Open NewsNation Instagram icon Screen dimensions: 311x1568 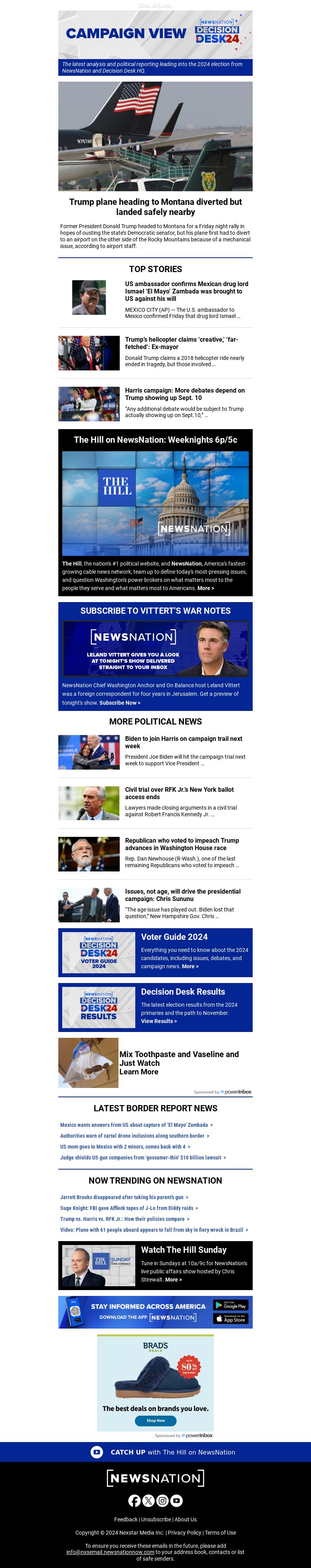pos(162,1500)
